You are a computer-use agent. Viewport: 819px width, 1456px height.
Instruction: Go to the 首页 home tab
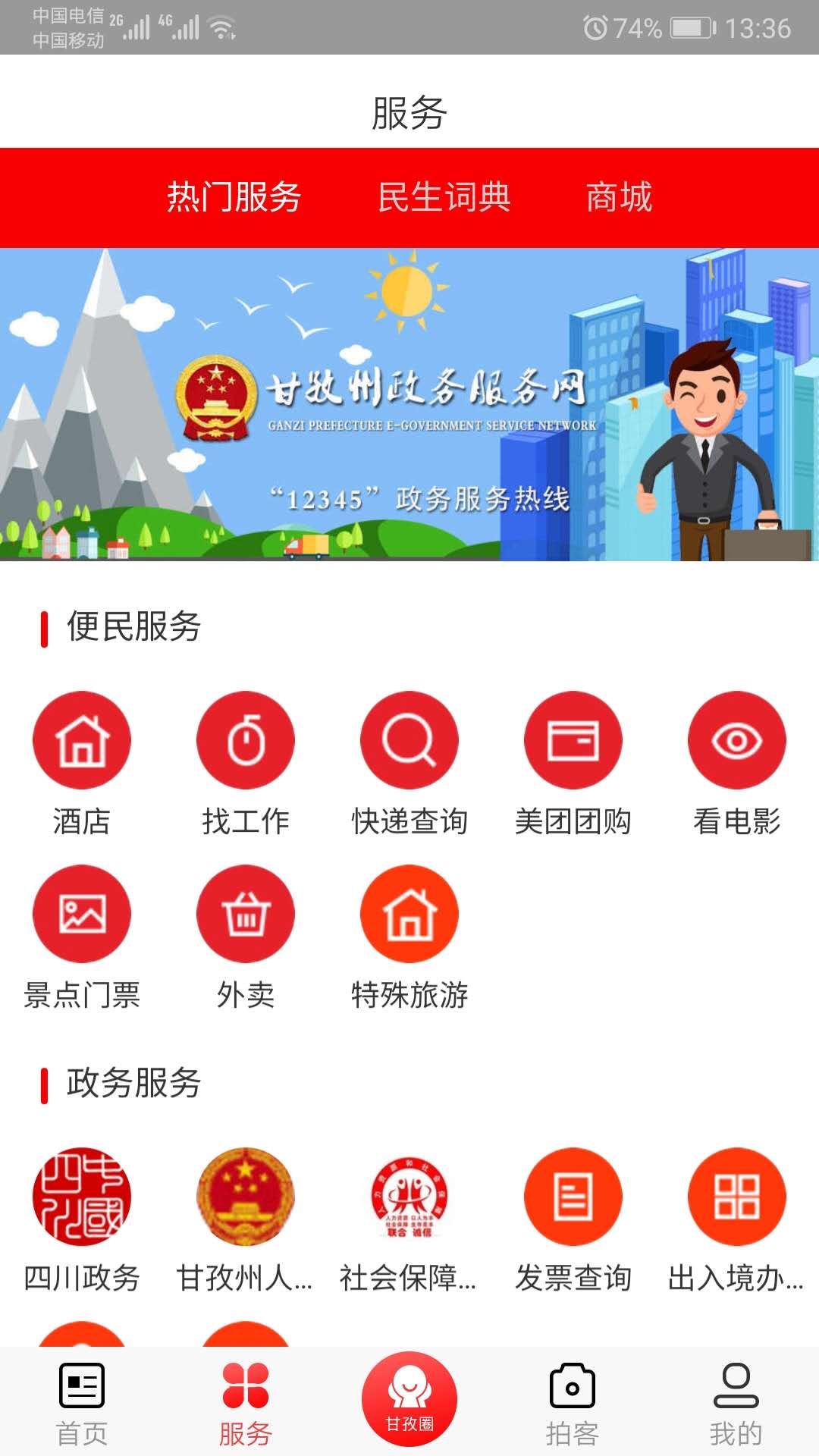coord(82,1403)
